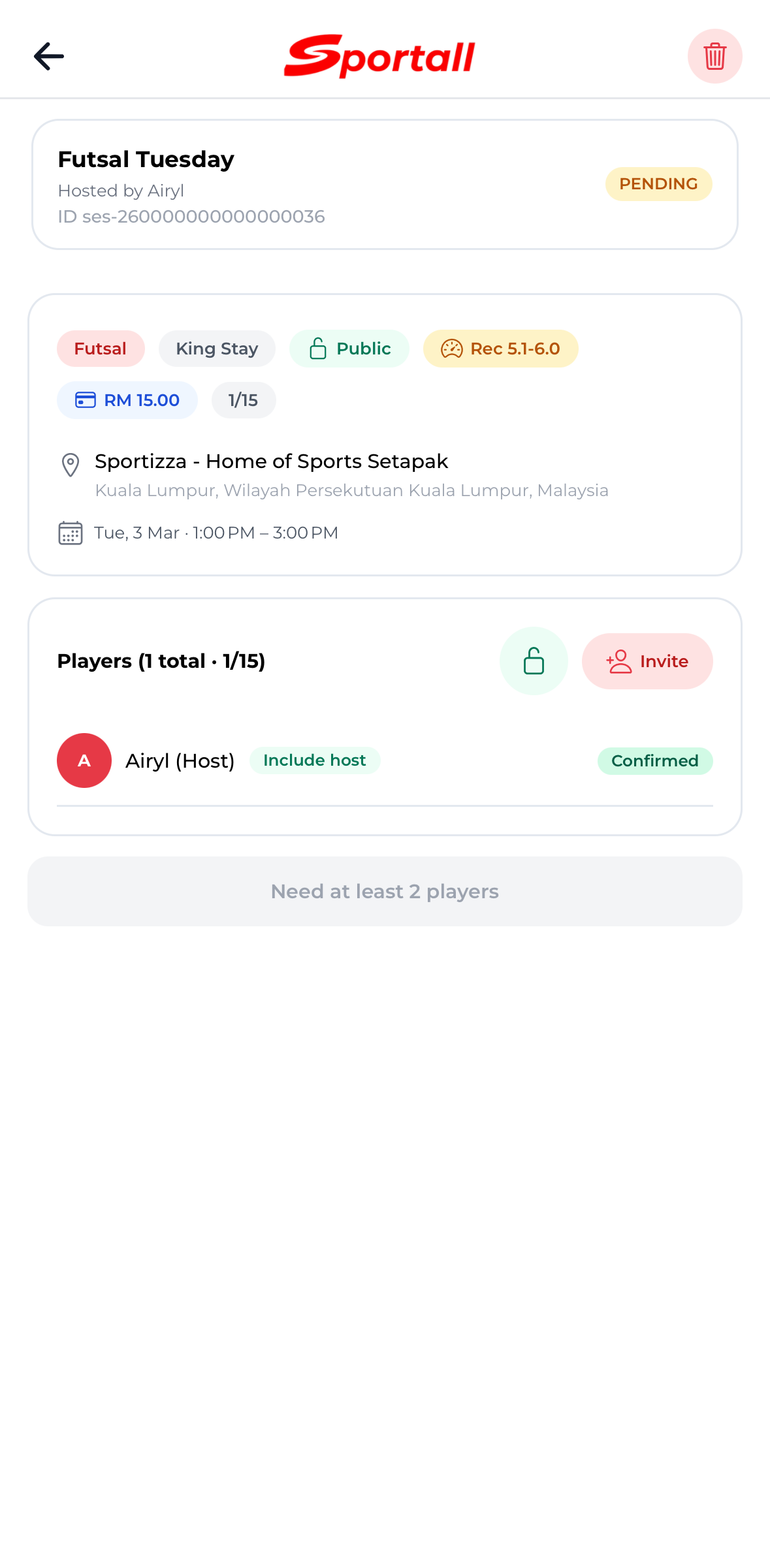Viewport: 770px width, 1568px height.
Task: Open Airyl's avatar circle
Action: (84, 760)
